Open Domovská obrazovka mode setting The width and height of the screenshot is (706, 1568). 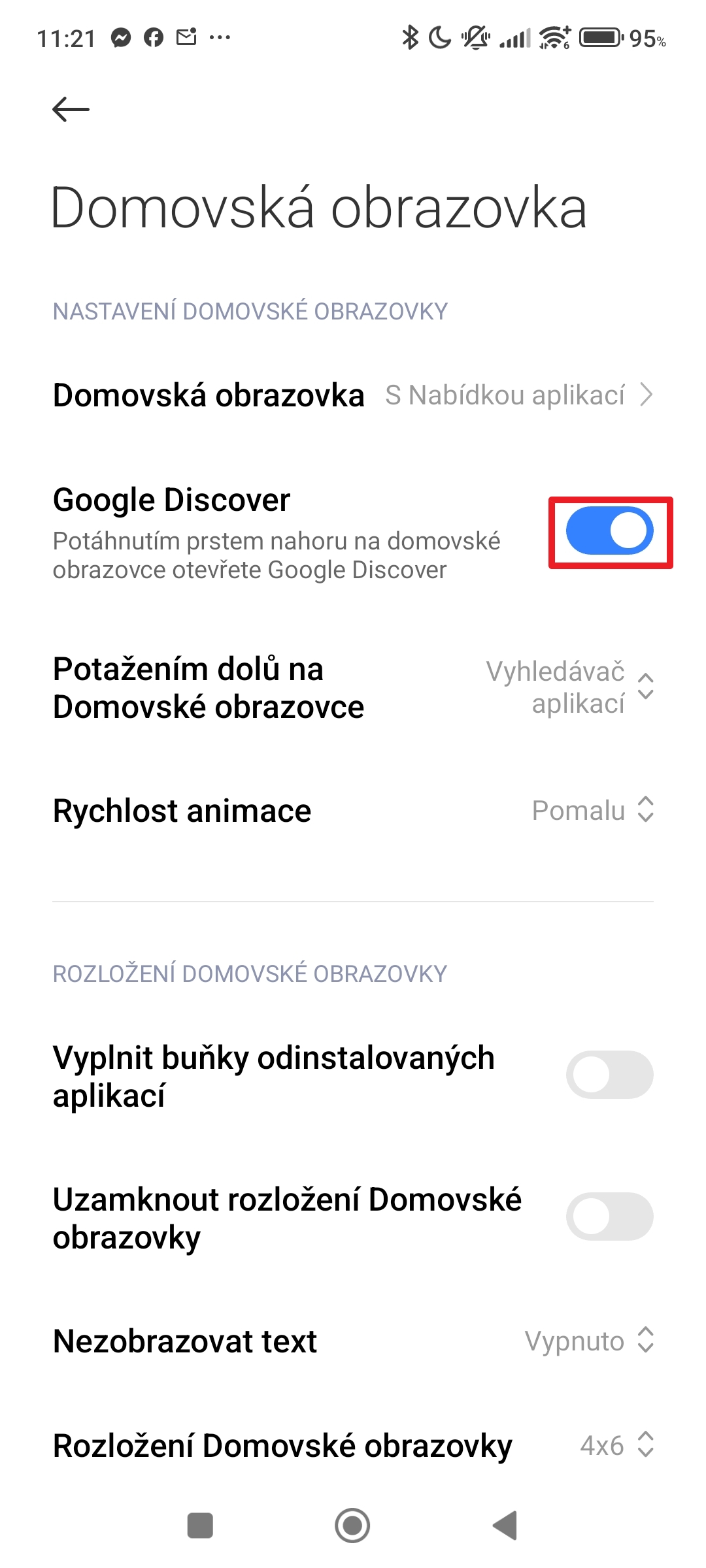(x=353, y=395)
